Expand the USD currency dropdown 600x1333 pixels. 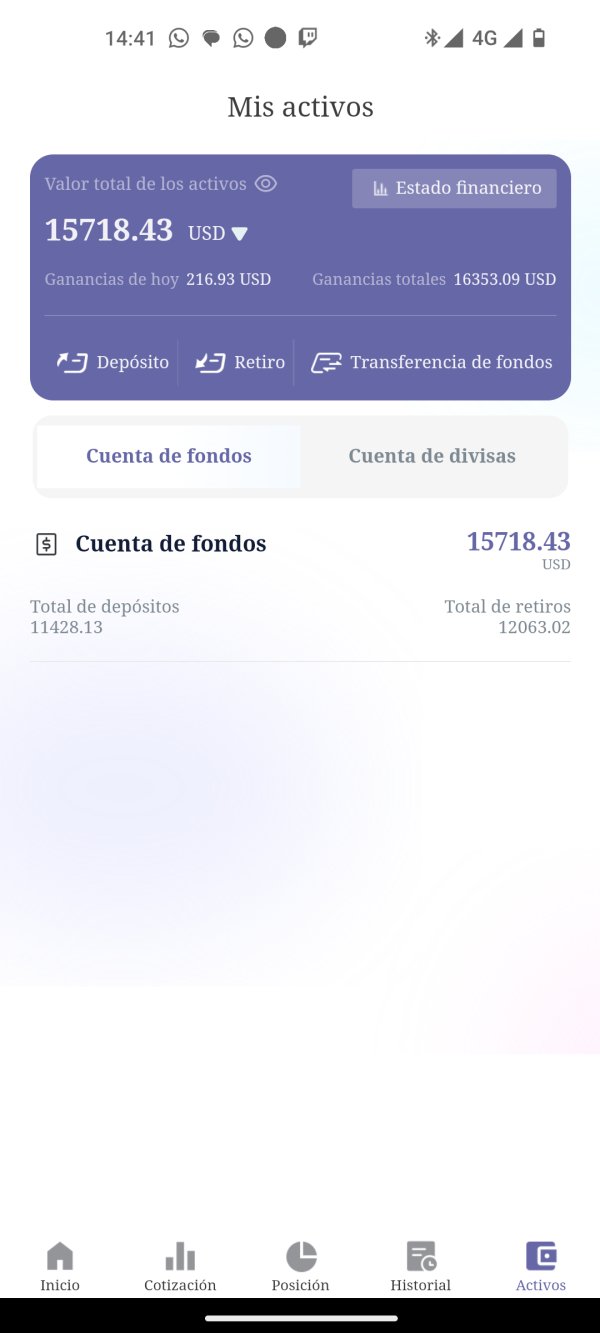[x=218, y=233]
